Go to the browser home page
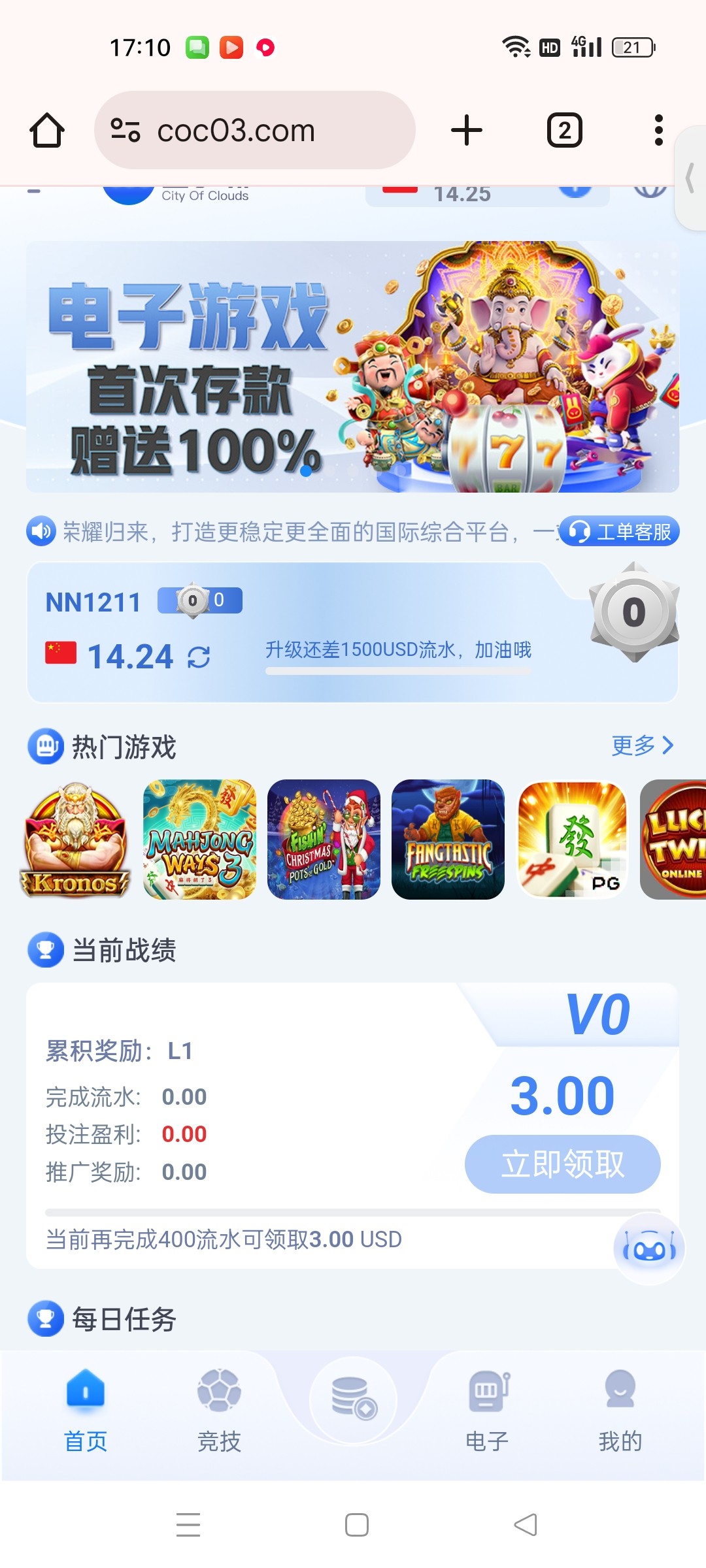This screenshot has width=706, height=1568. pos(47,130)
